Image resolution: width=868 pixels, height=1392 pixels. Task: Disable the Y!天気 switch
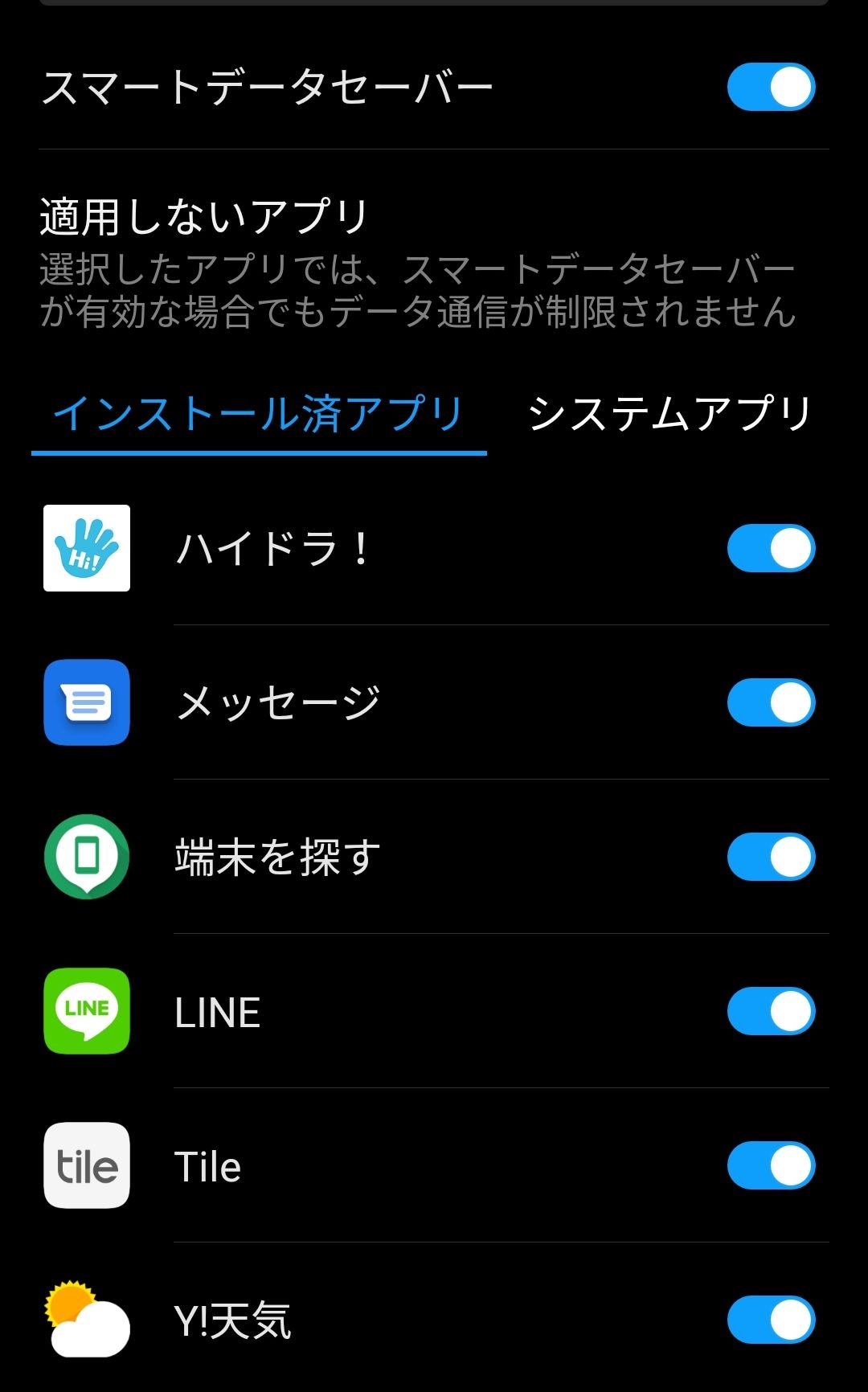pos(771,1320)
